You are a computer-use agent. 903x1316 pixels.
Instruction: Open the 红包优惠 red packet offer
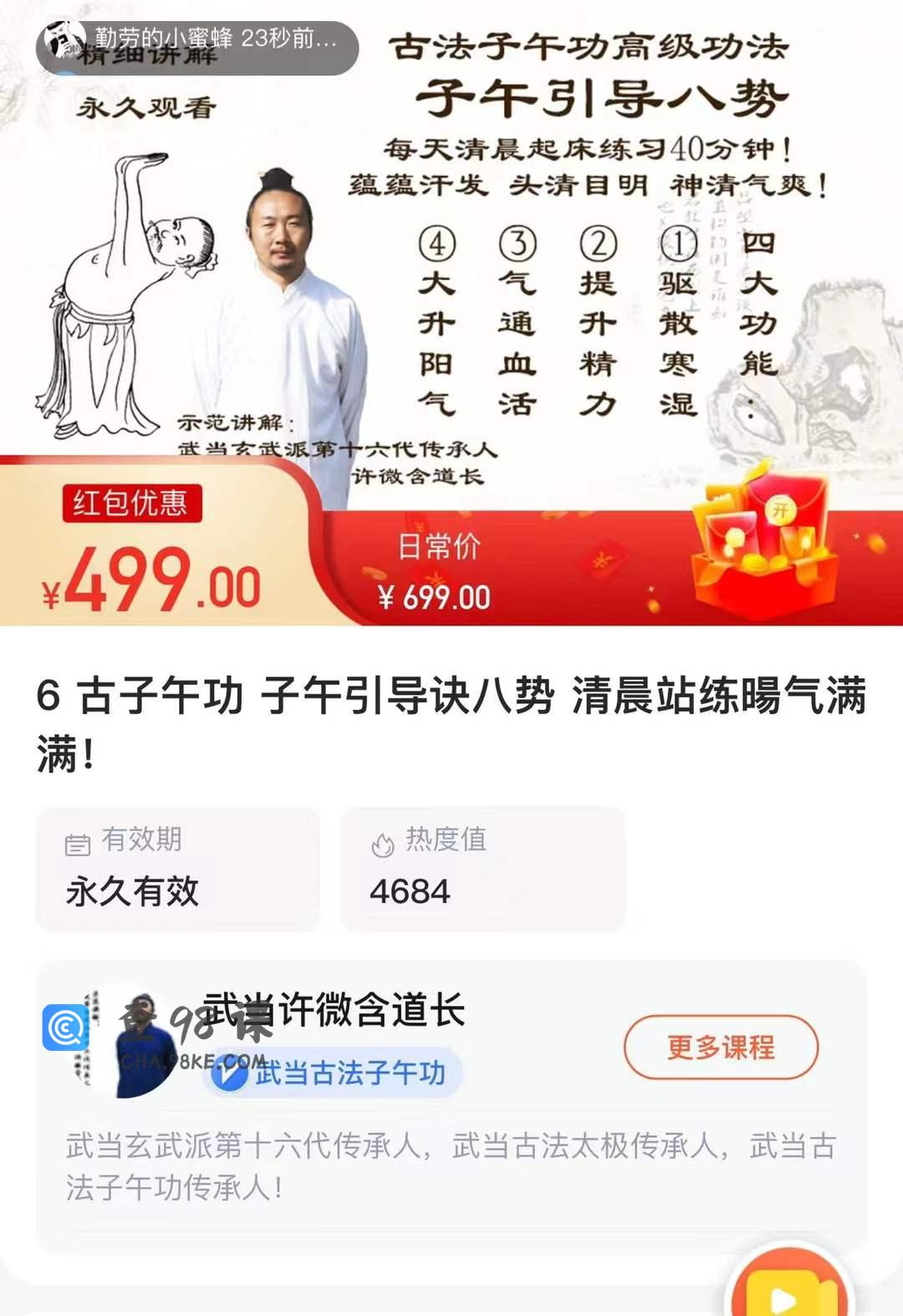point(132,503)
